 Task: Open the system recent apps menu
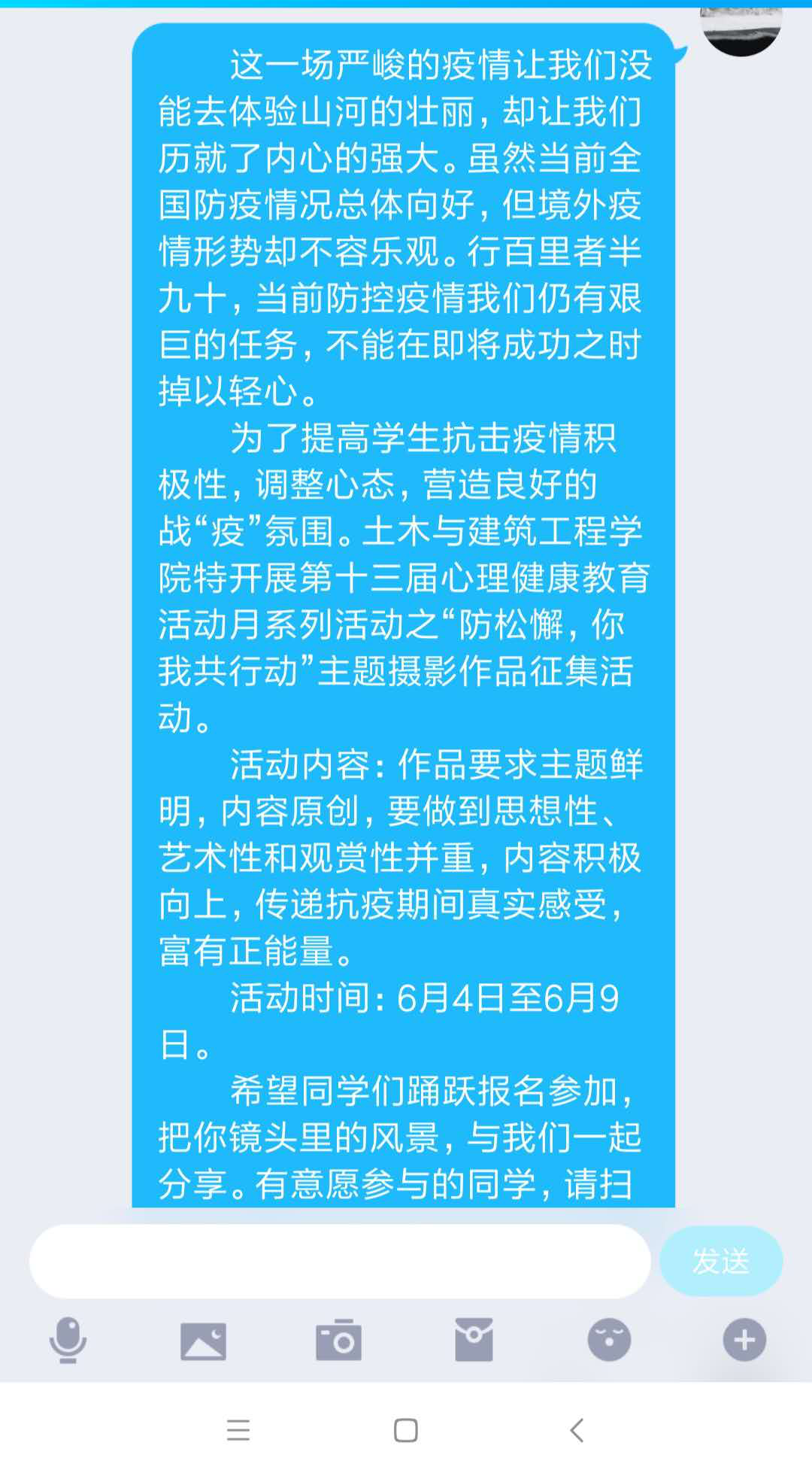(x=238, y=1430)
